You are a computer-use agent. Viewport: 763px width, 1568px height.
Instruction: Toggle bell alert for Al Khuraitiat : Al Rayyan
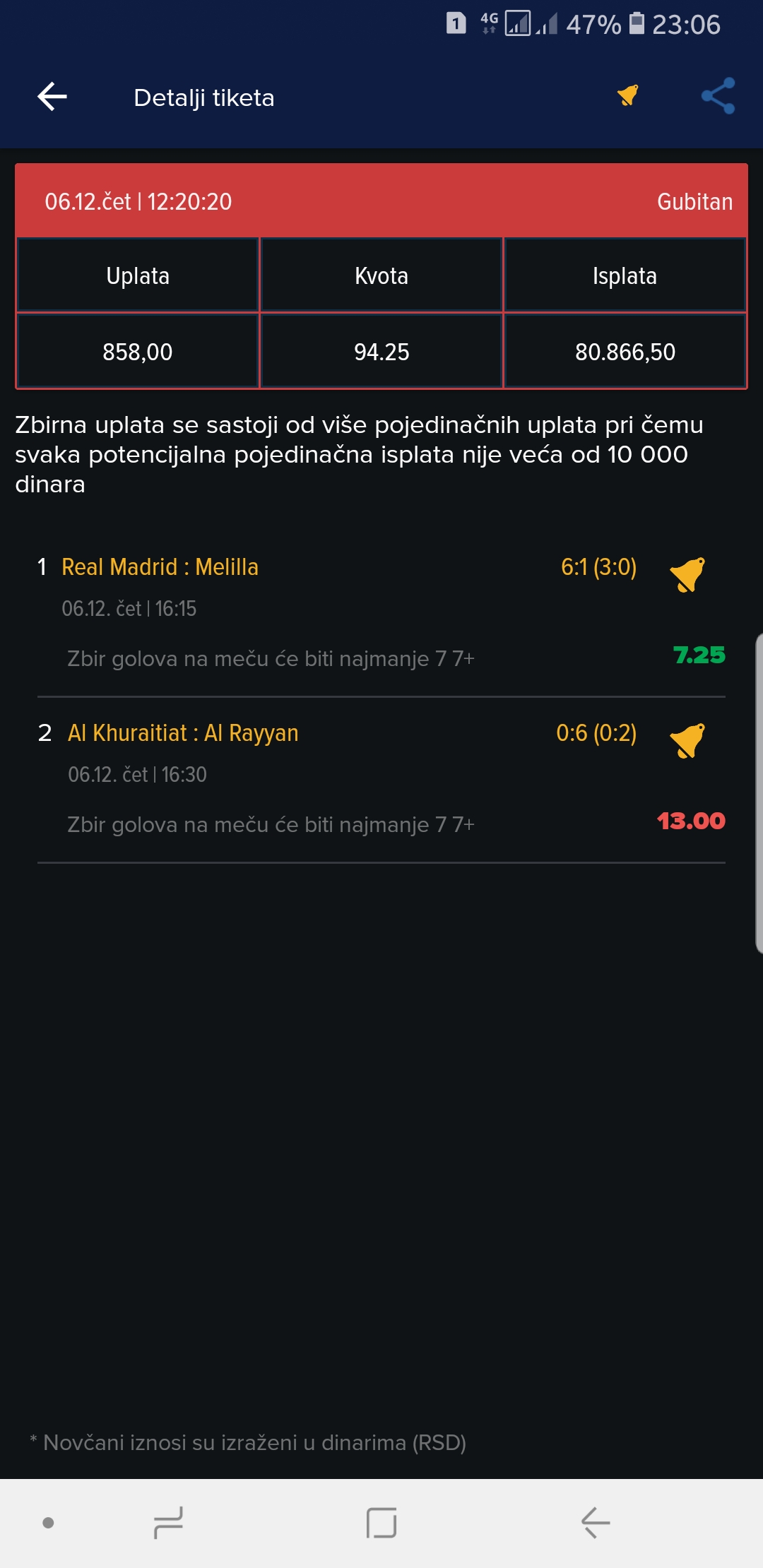point(687,740)
